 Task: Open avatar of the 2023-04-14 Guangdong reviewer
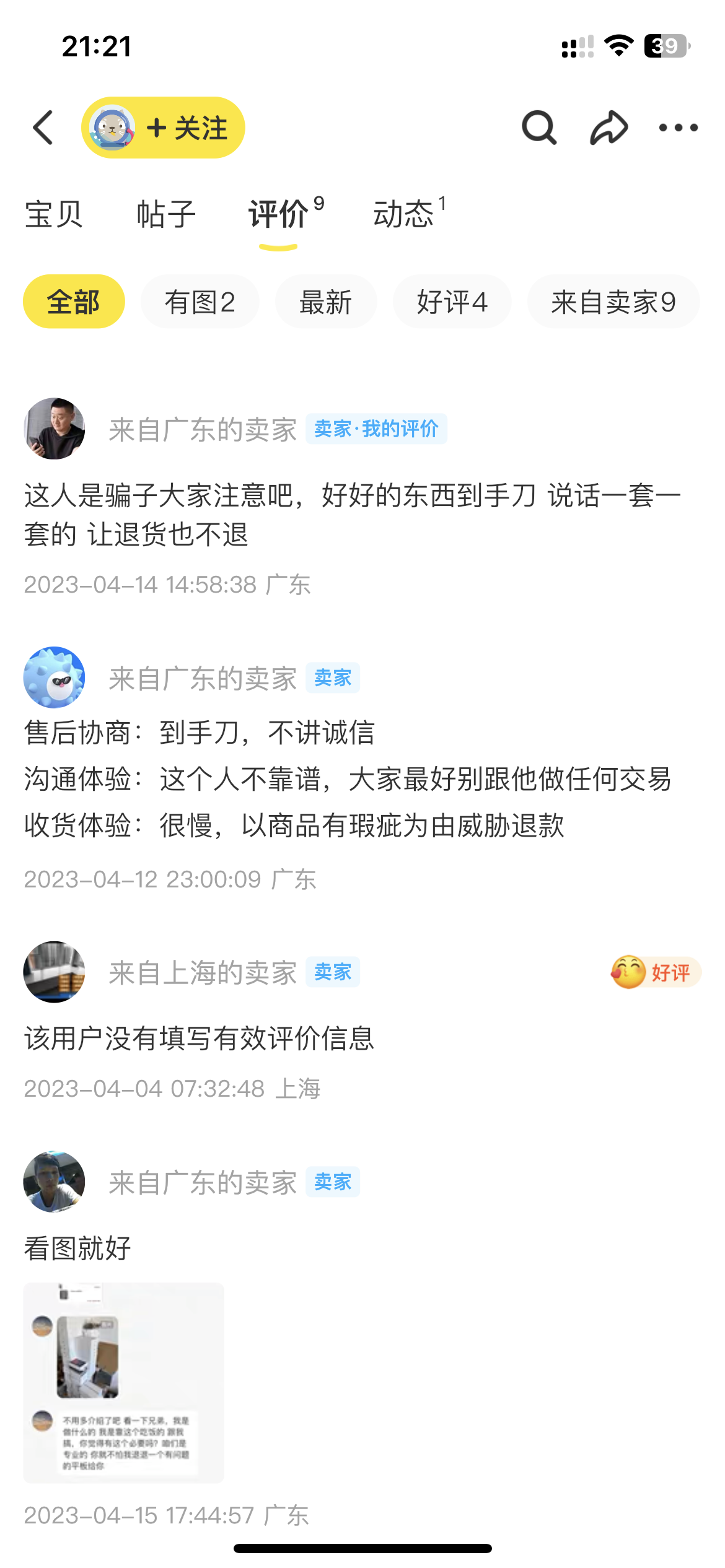click(x=55, y=429)
